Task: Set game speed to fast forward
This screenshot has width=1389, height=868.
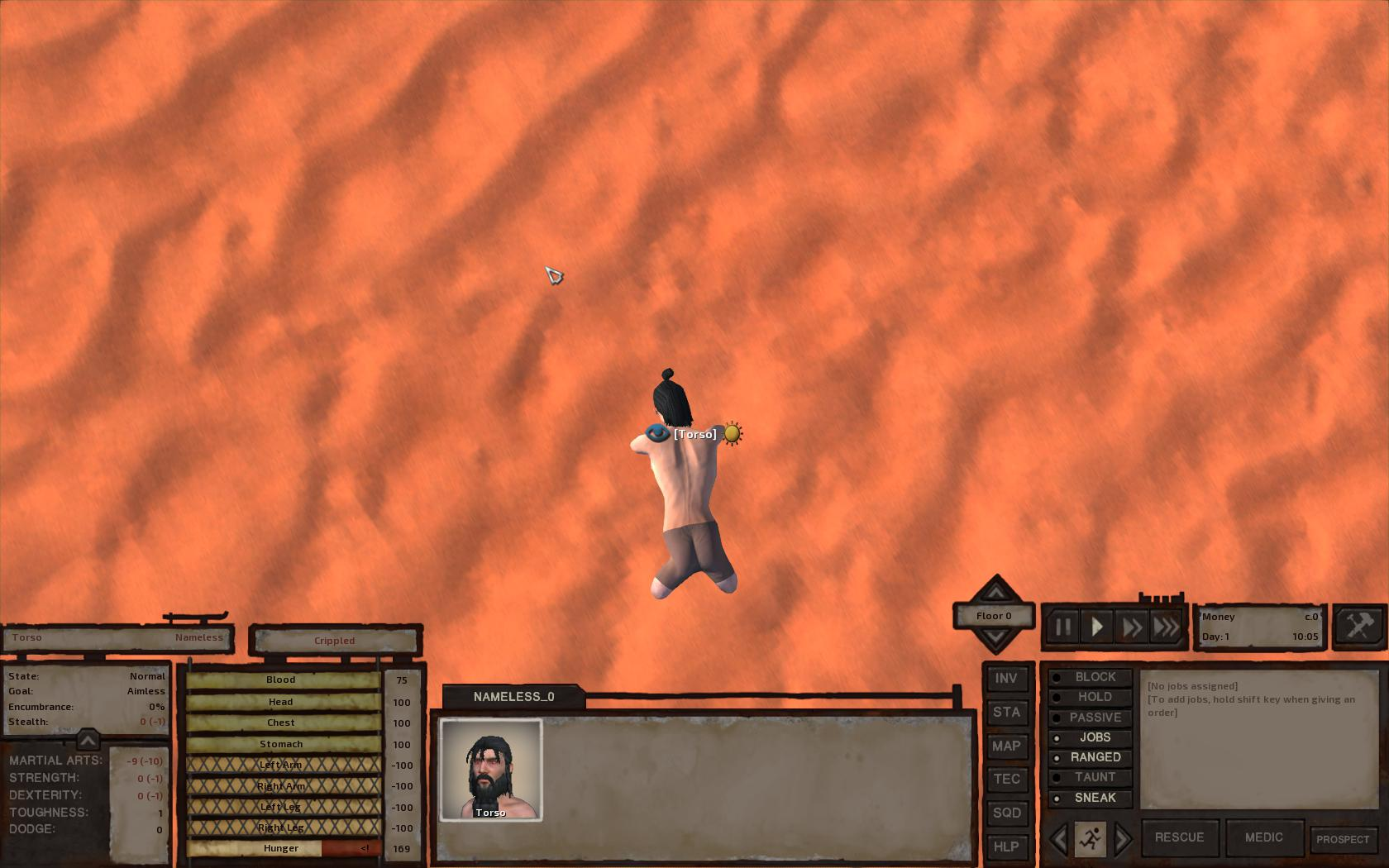Action: pos(1132,627)
